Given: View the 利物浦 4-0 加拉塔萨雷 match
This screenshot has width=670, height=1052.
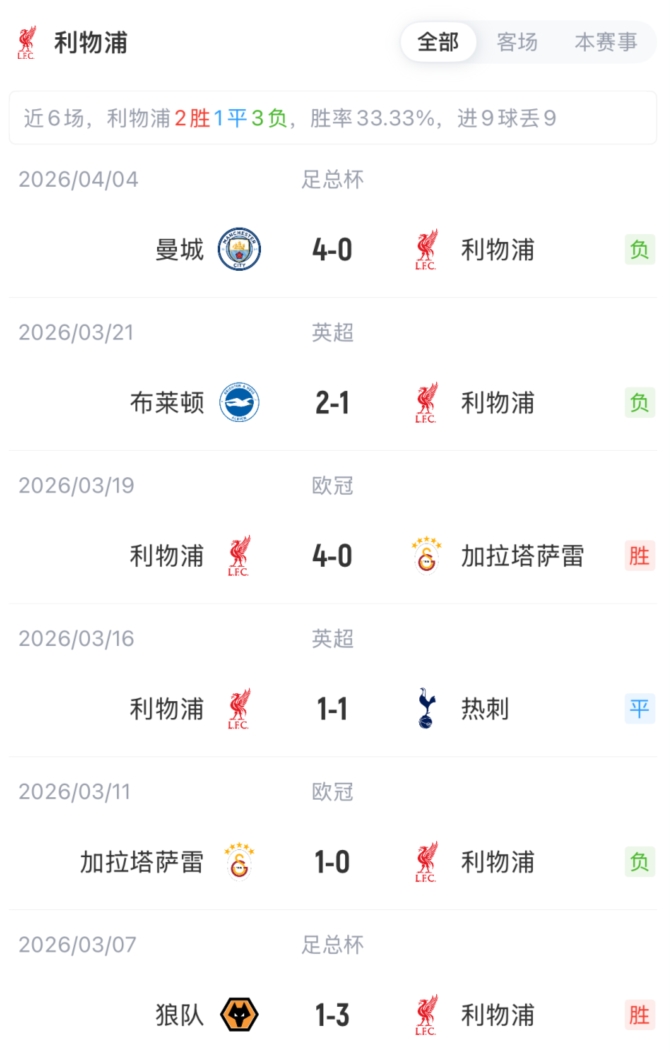Looking at the screenshot, I should [332, 555].
